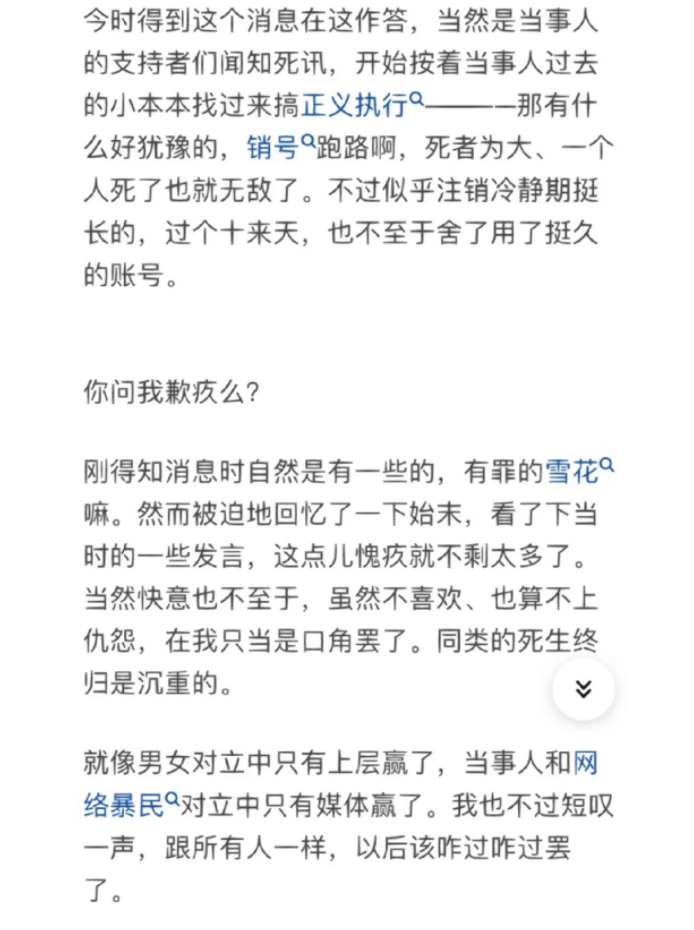This screenshot has height=930, width=694.
Task: Tap the floating double-chevron down button
Action: [x=584, y=689]
